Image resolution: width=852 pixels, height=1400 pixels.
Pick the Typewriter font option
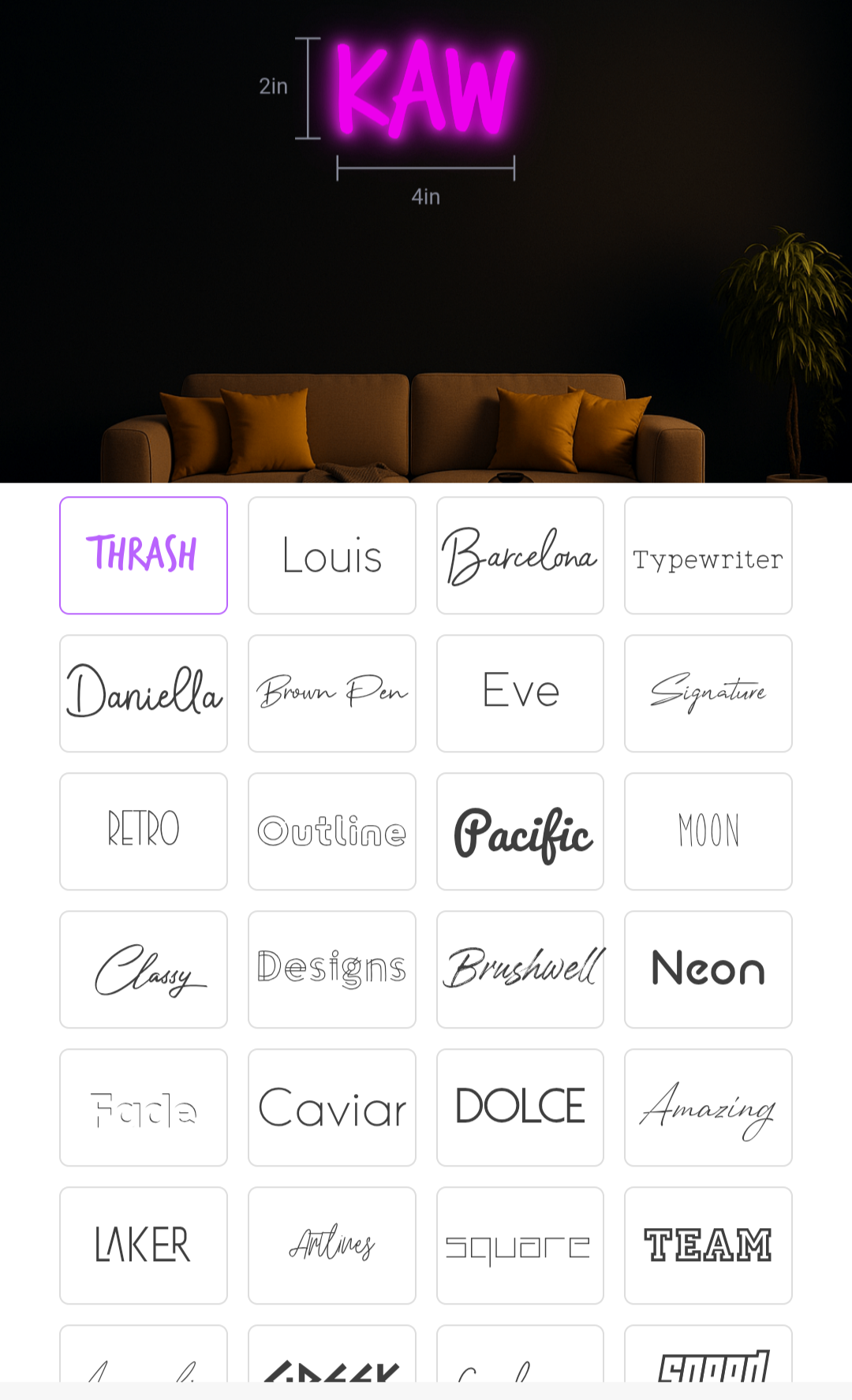pyautogui.click(x=708, y=555)
